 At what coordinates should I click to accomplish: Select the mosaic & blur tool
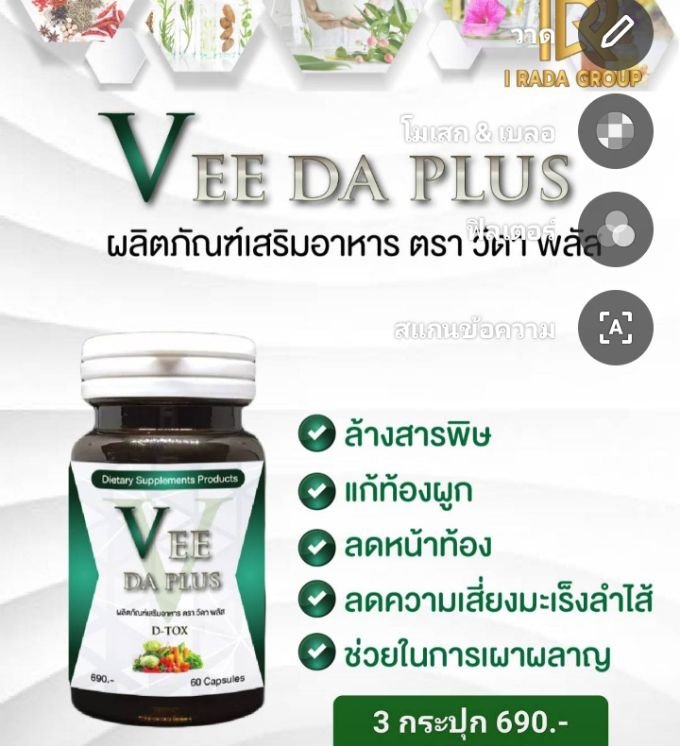pos(616,132)
